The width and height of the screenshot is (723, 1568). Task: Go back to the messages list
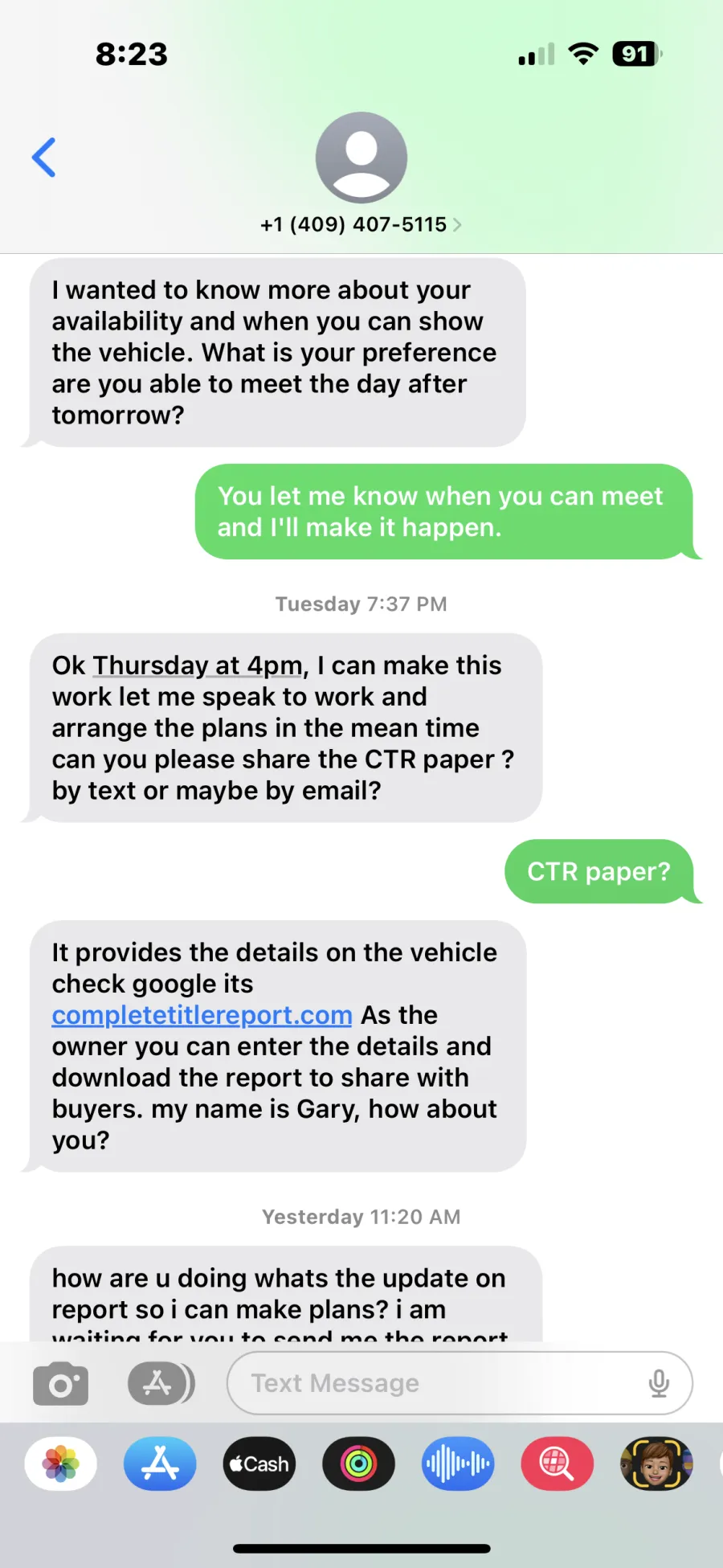[x=44, y=157]
